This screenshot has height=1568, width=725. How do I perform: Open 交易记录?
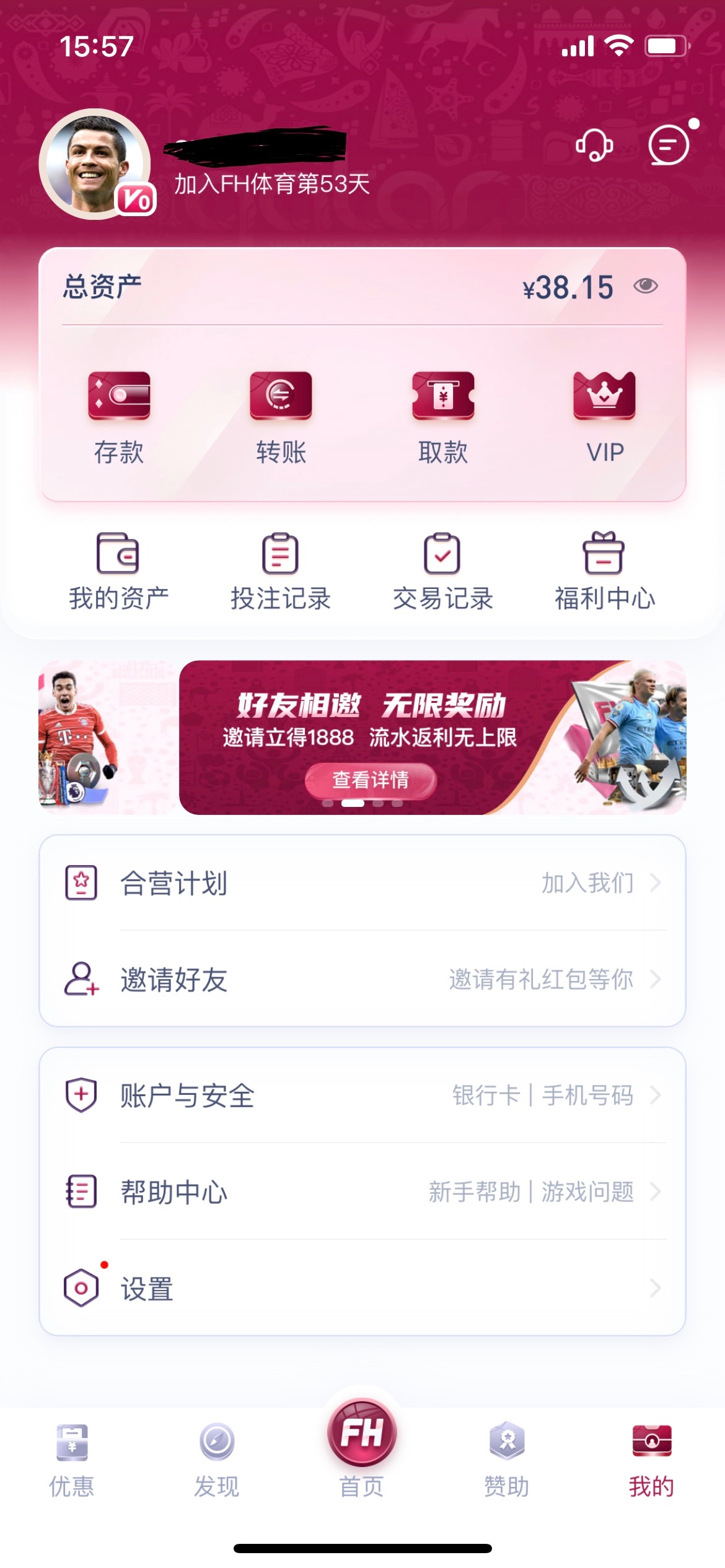pyautogui.click(x=442, y=571)
